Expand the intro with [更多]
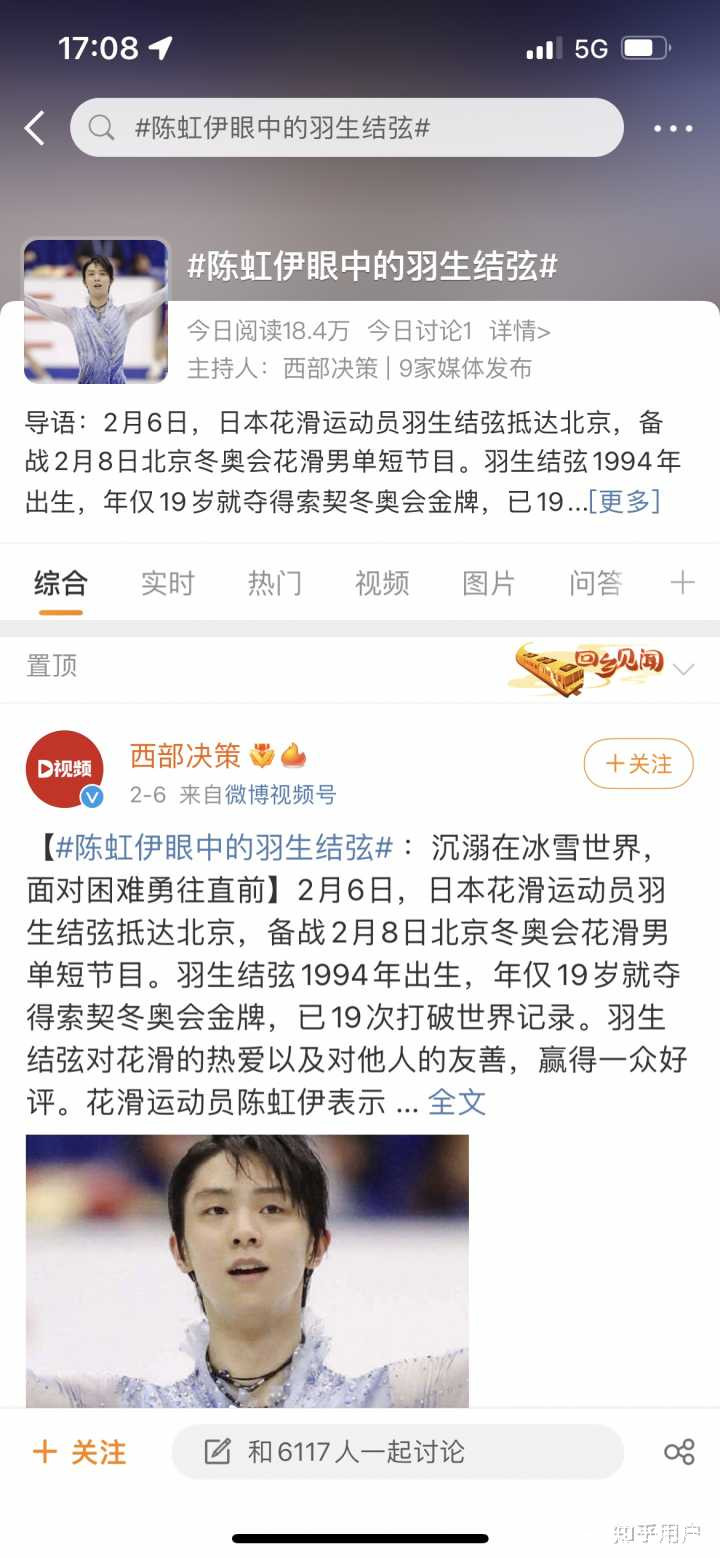Viewport: 720px width, 1558px height. tap(623, 501)
